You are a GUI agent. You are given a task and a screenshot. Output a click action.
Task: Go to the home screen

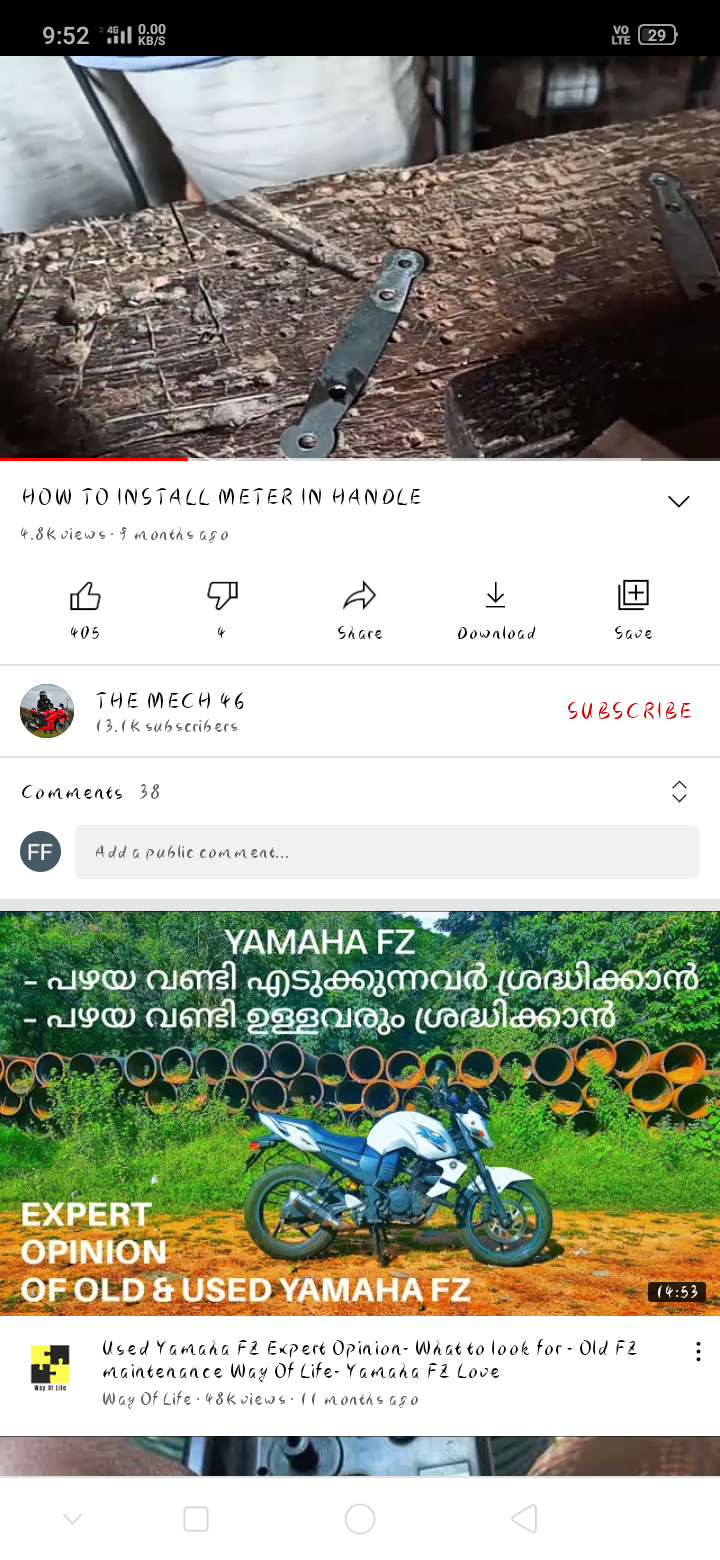coord(360,1519)
